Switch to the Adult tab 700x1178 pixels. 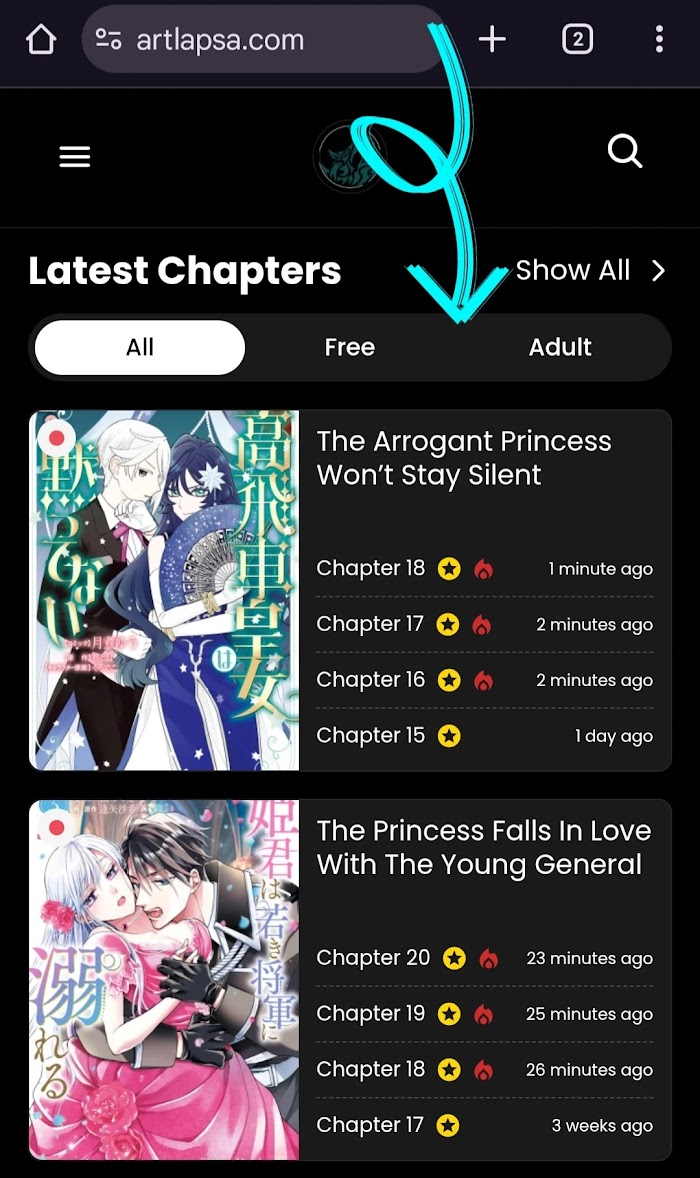pyautogui.click(x=560, y=347)
